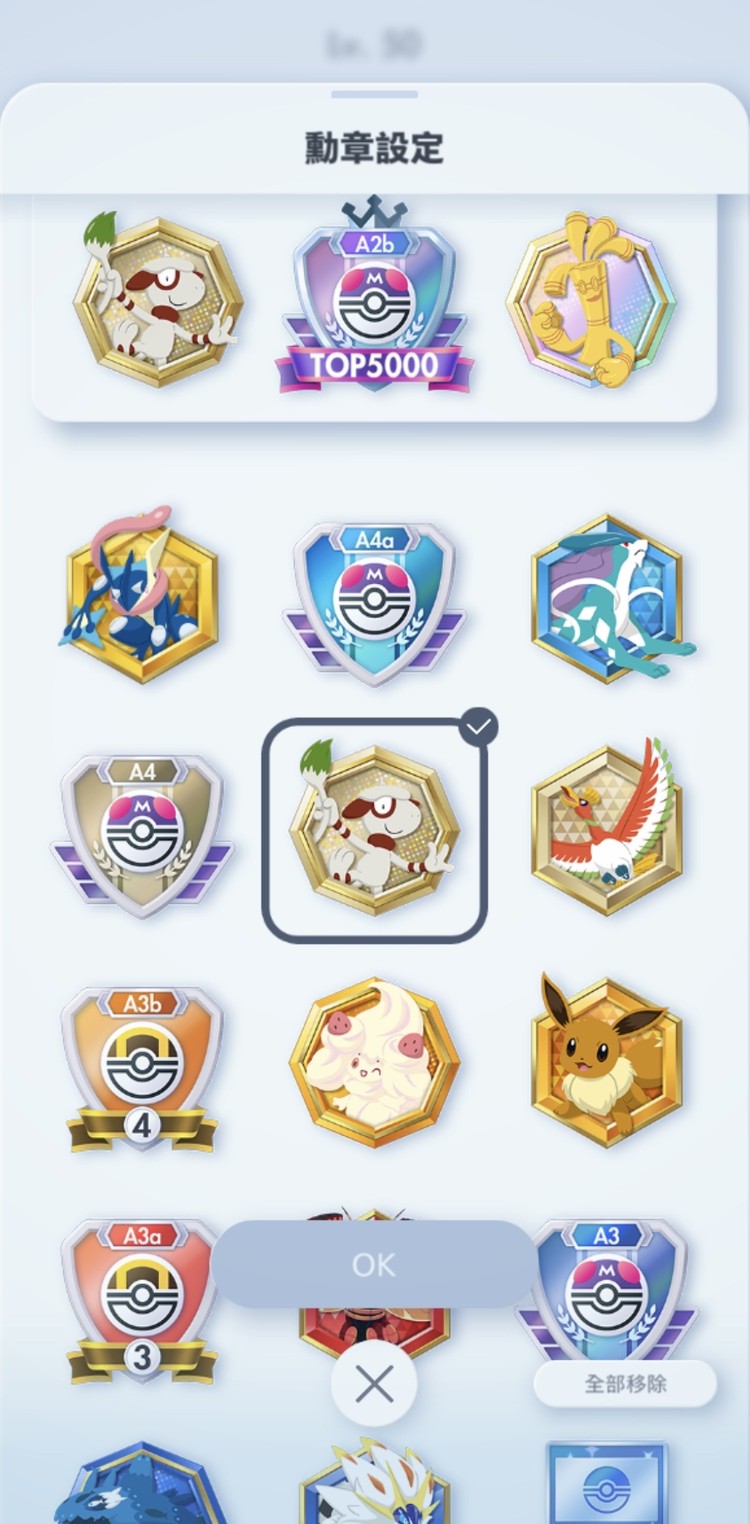Select the Ho-Oh badge

point(607,829)
